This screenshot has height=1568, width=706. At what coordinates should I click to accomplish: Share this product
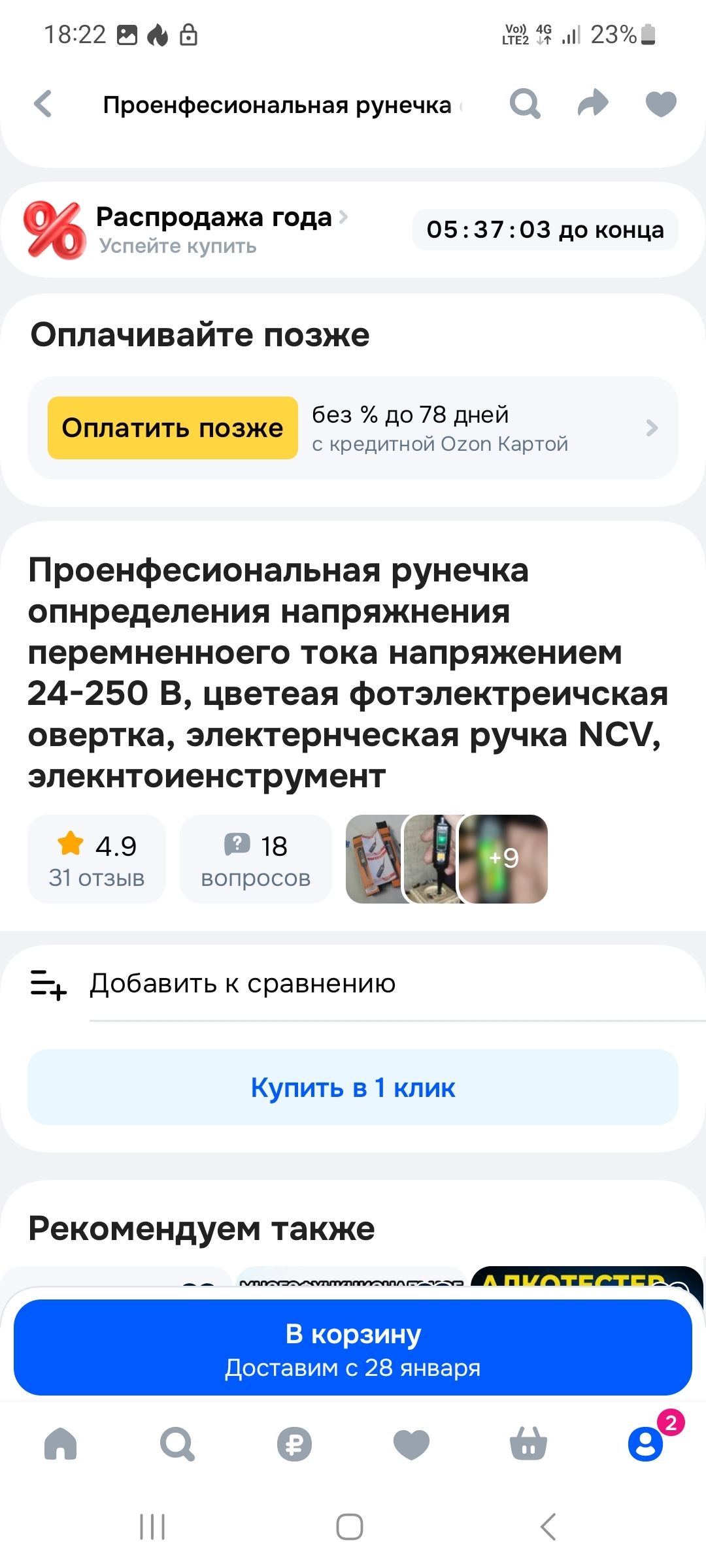593,104
